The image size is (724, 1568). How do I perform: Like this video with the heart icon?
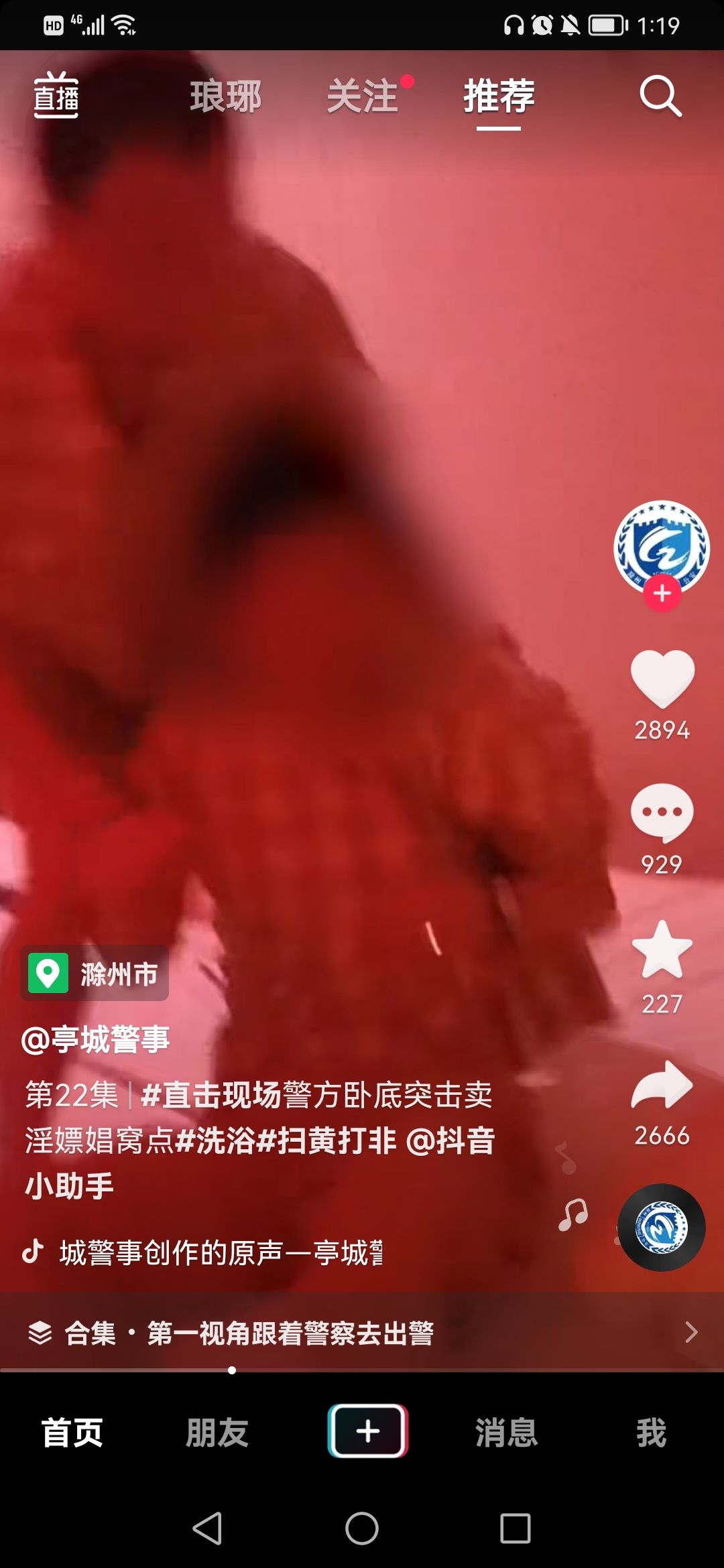click(662, 679)
